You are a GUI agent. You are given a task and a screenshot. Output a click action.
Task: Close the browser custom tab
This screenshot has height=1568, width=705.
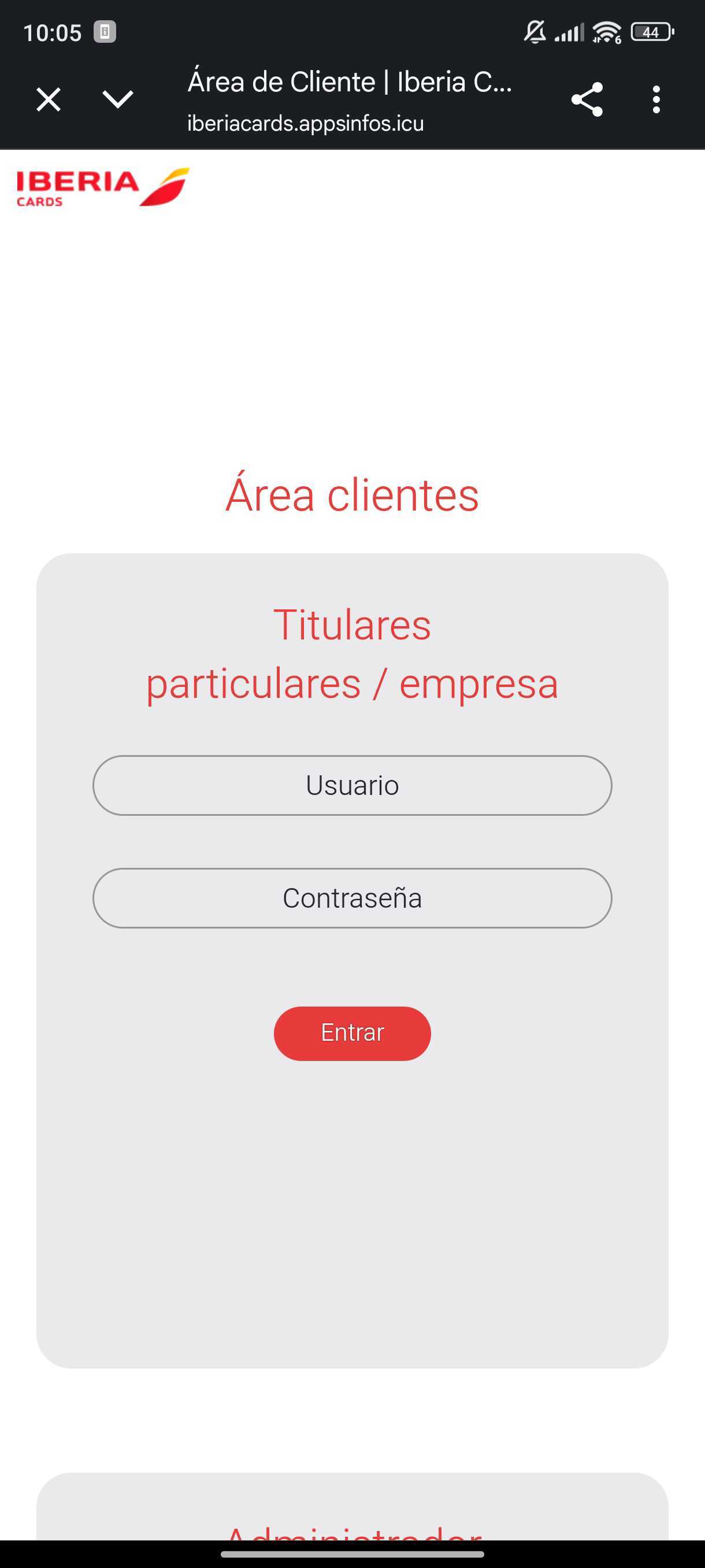point(48,99)
